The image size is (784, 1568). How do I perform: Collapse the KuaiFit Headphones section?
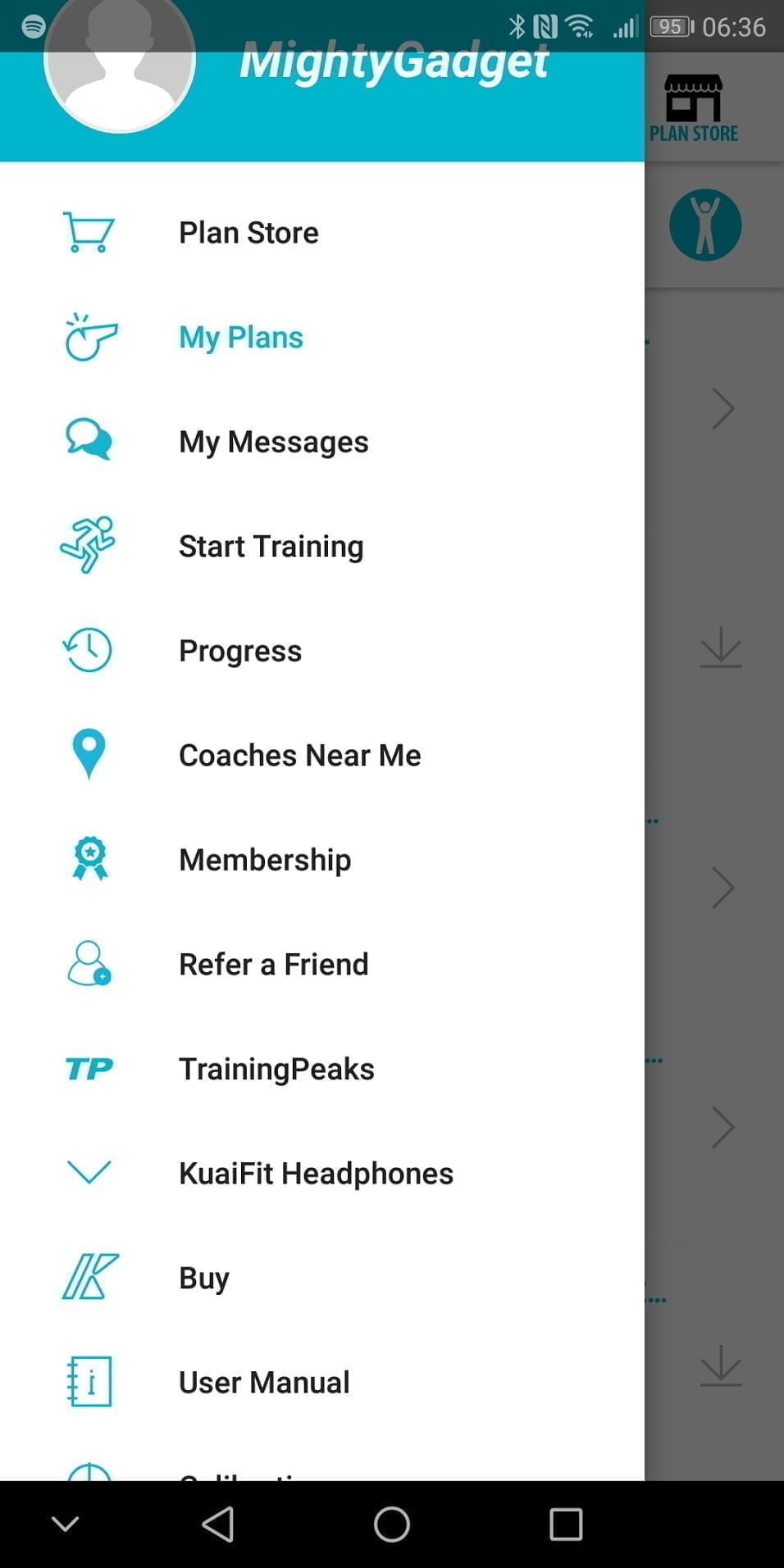89,1173
